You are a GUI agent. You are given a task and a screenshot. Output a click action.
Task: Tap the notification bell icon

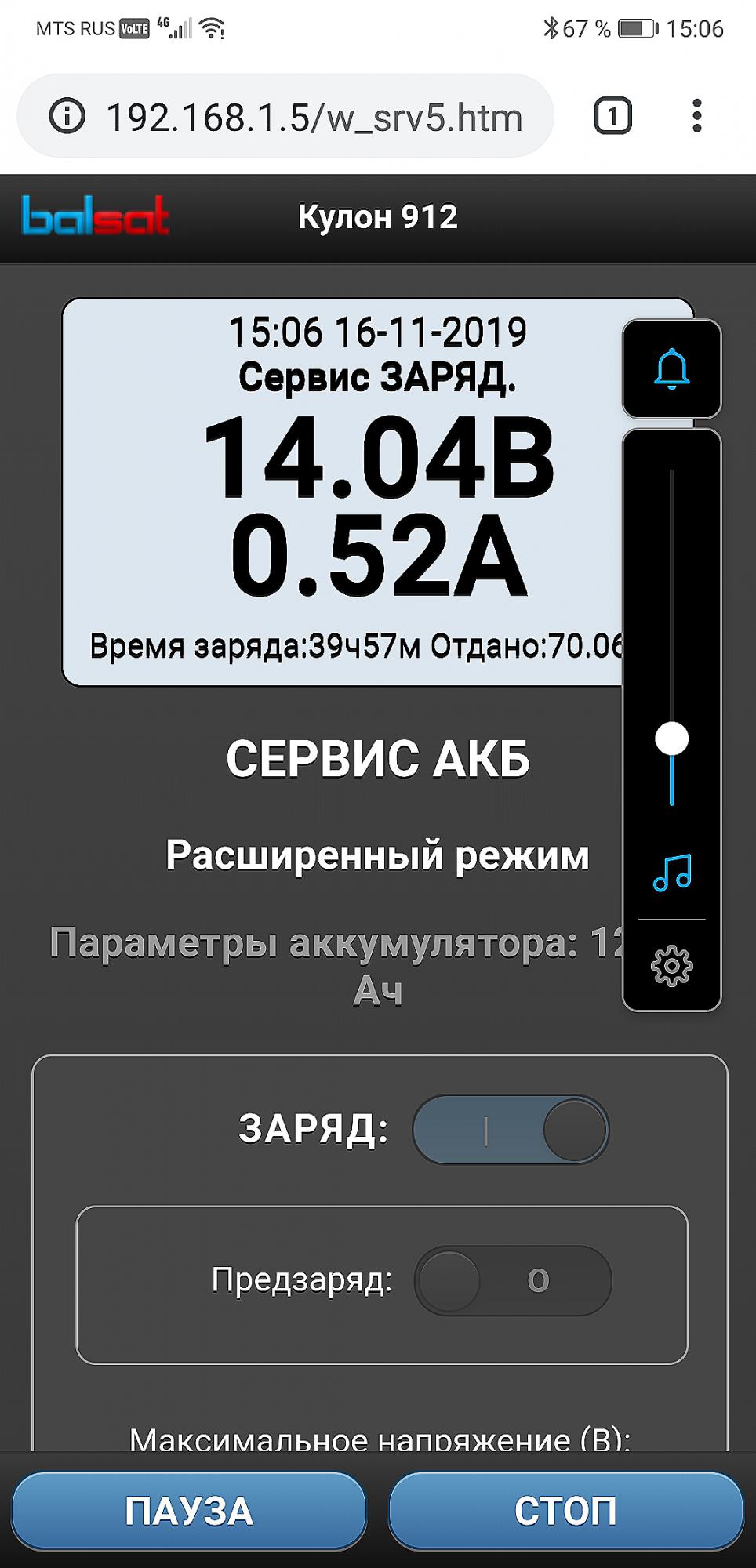point(672,369)
